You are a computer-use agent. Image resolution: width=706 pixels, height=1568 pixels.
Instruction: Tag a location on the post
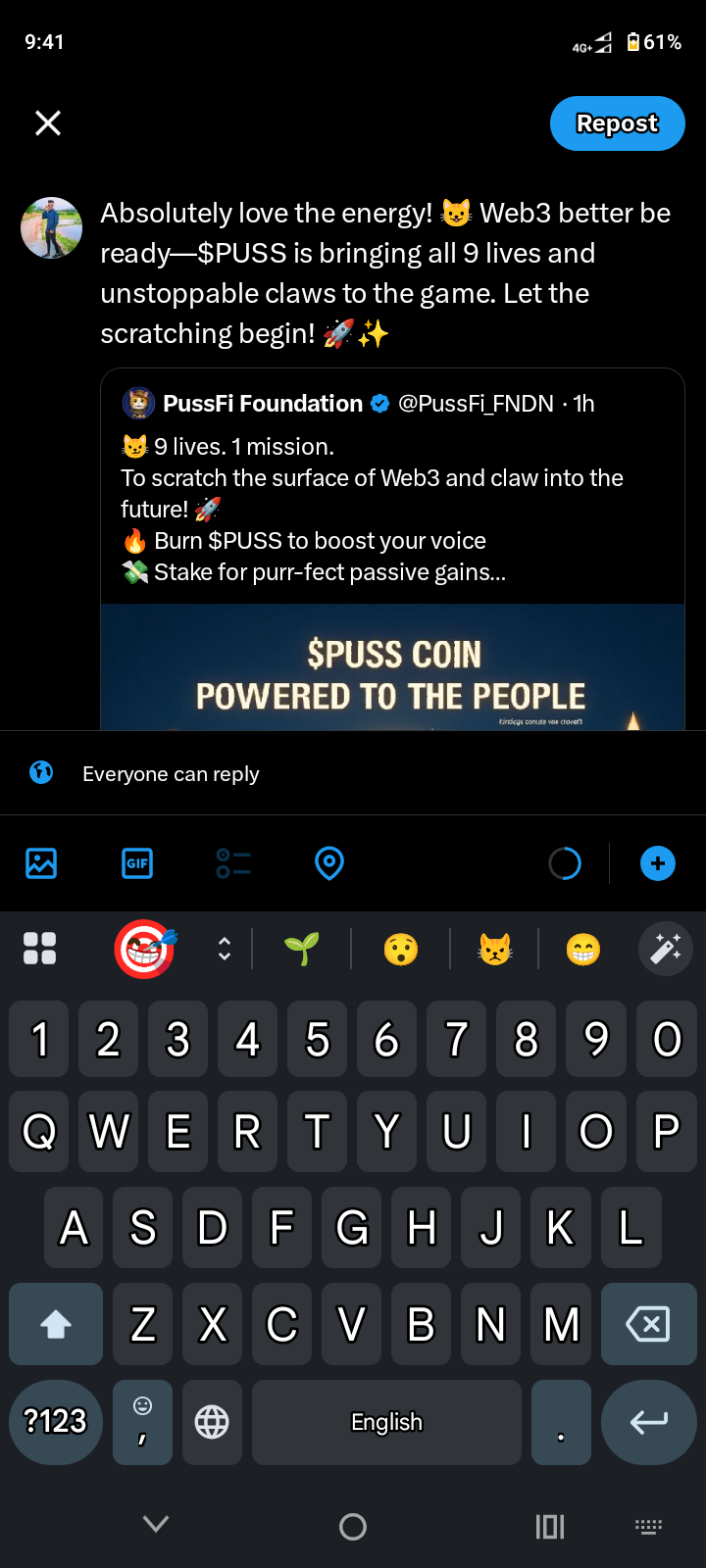(329, 863)
